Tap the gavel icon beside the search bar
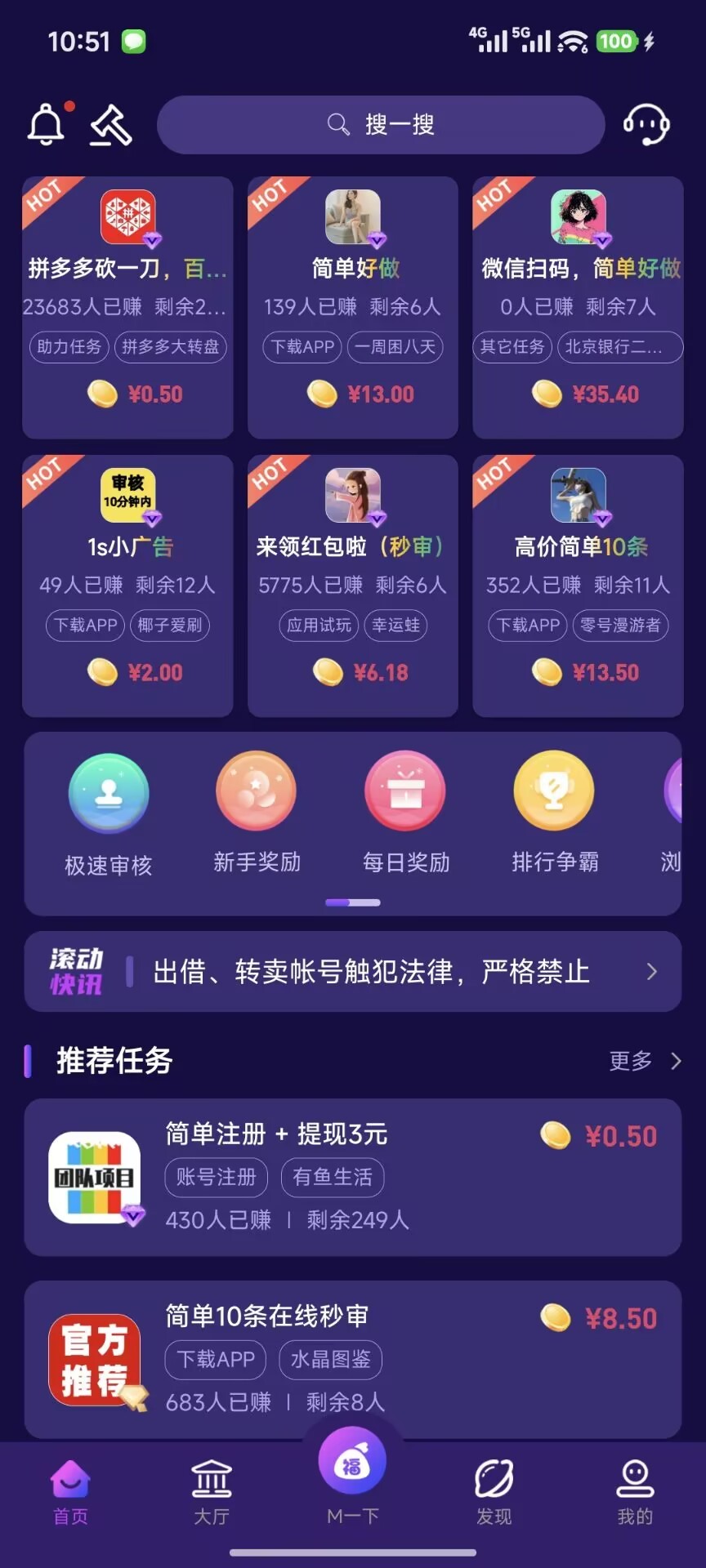 pos(111,126)
